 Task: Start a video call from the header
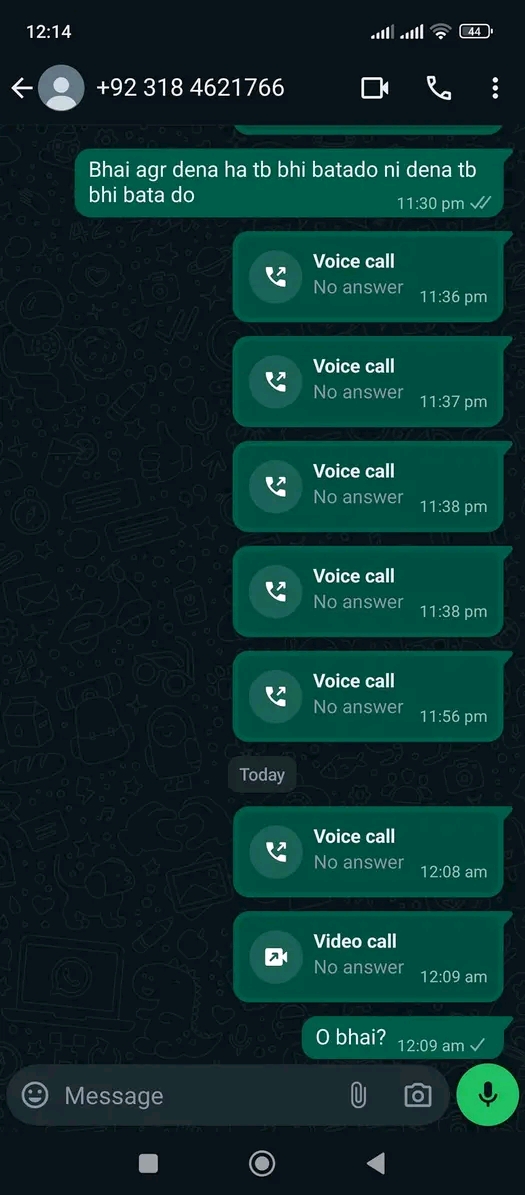pos(374,88)
